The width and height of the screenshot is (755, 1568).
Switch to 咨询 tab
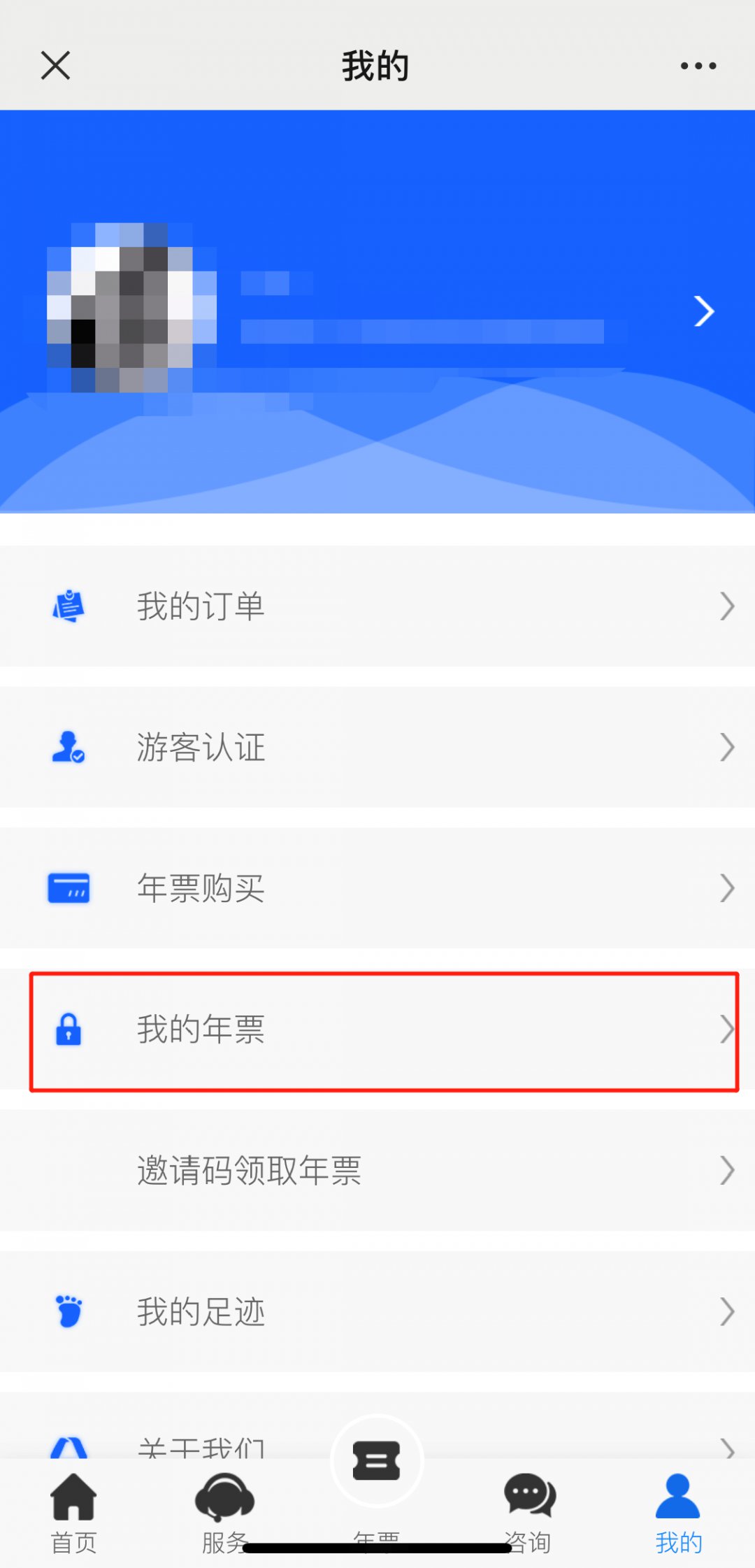(529, 1512)
